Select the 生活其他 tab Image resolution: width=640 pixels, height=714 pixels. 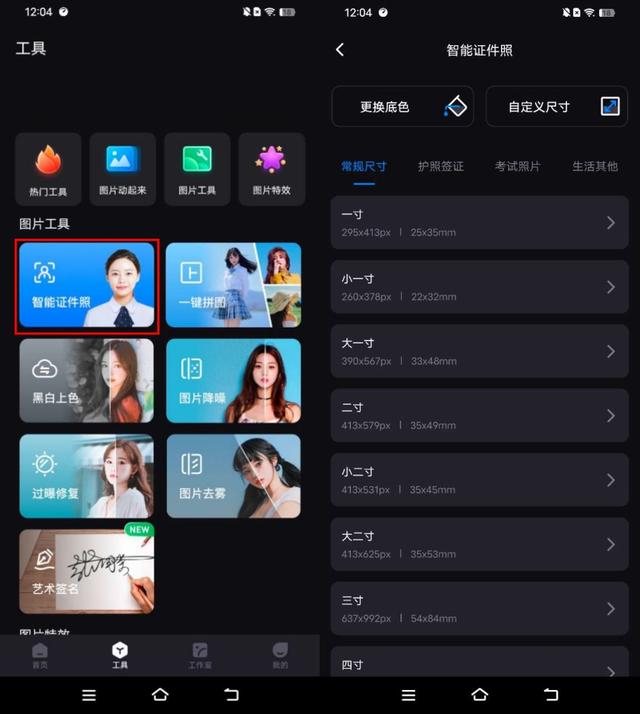595,167
